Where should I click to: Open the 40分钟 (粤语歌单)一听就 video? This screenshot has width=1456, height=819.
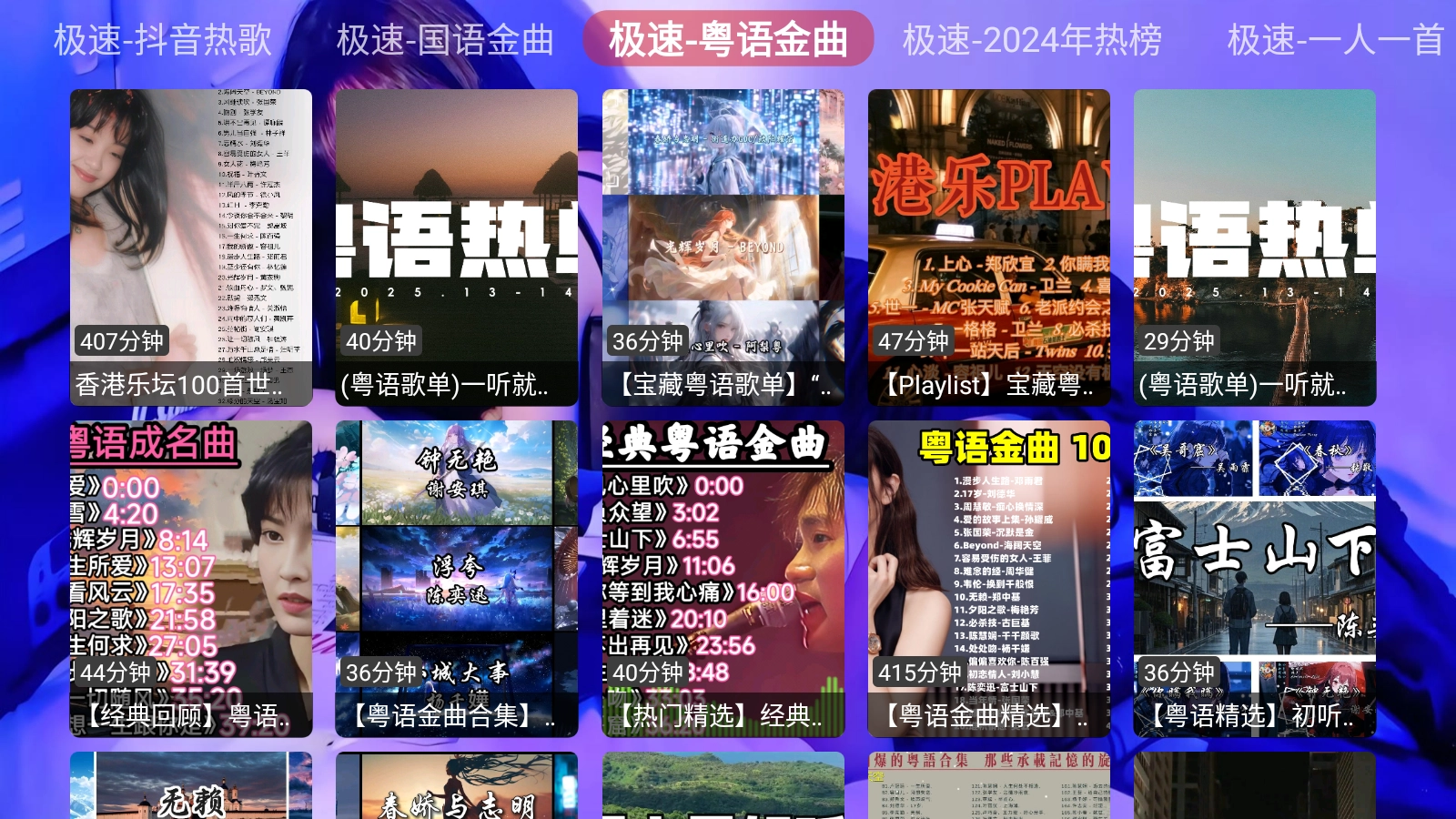coord(457,247)
